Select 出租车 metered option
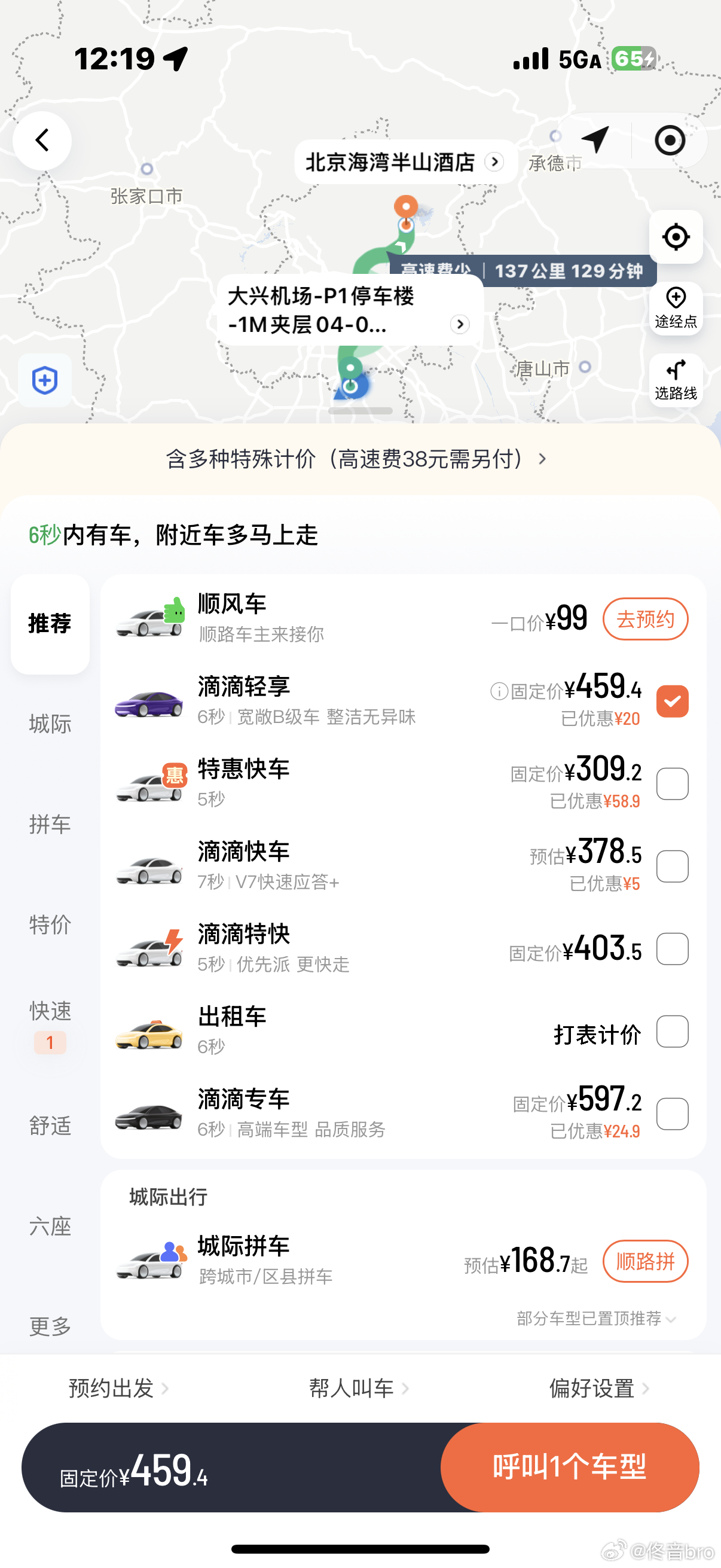This screenshot has width=721, height=1568. click(x=673, y=1031)
